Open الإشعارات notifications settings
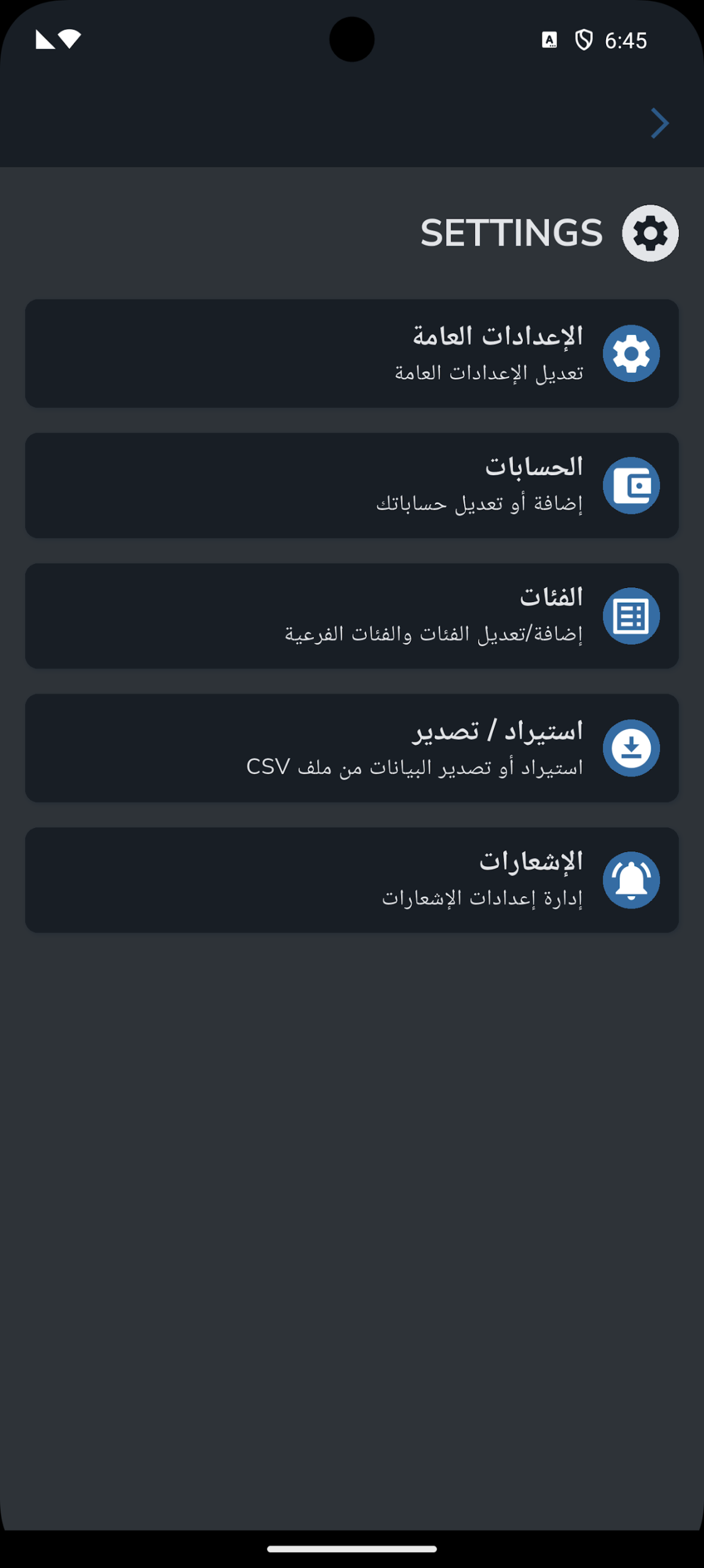The height and width of the screenshot is (1568, 704). (x=352, y=880)
